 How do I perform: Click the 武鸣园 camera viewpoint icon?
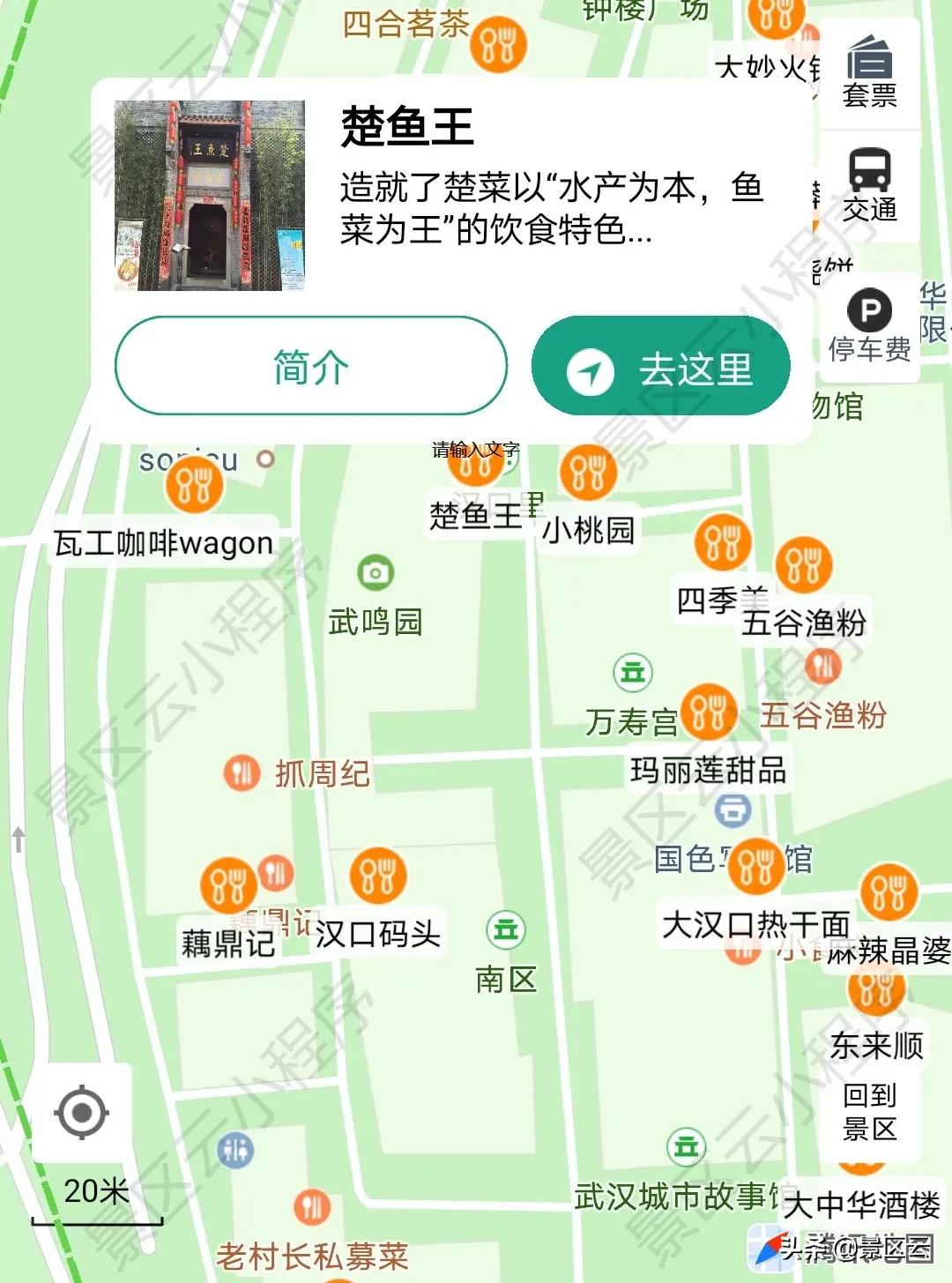376,574
